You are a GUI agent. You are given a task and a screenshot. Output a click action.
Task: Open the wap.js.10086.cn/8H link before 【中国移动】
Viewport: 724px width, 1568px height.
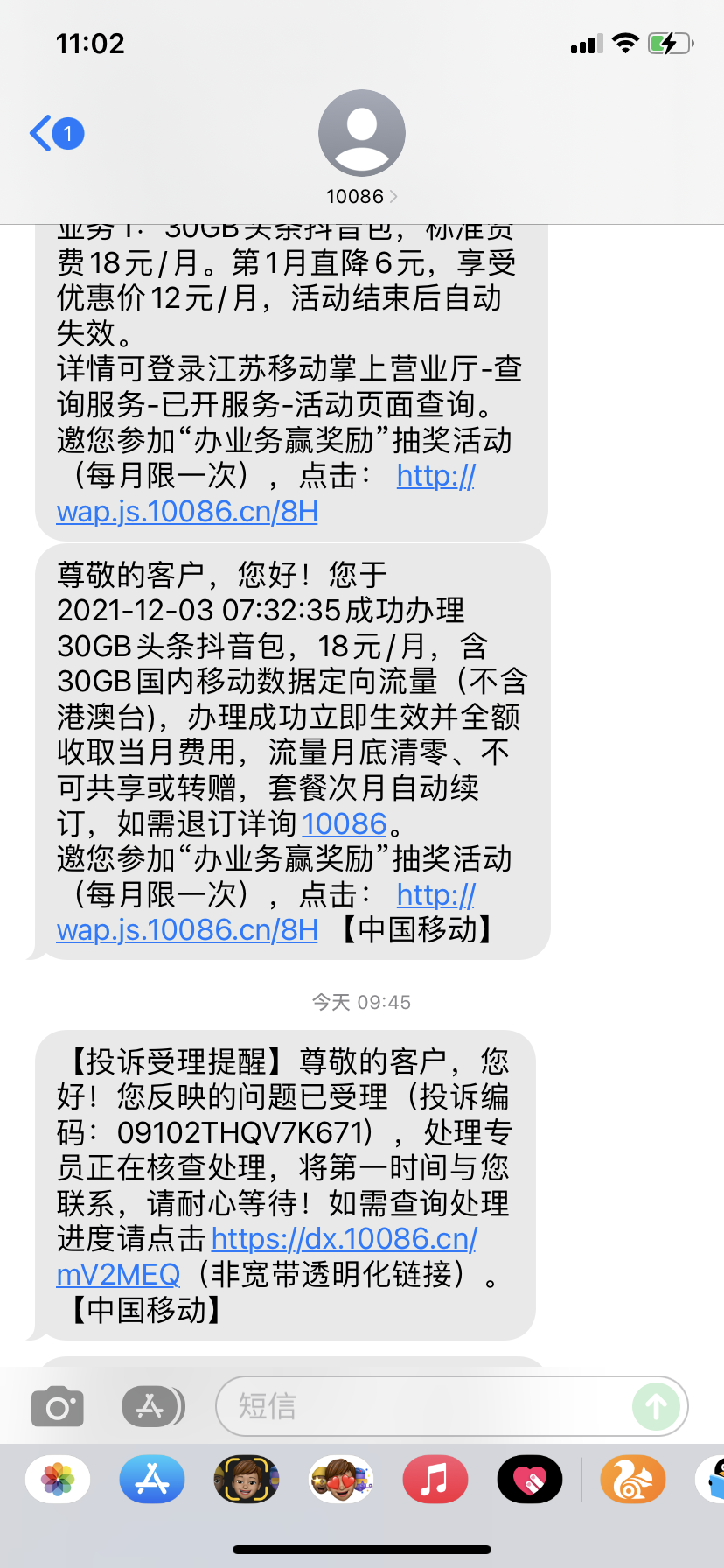coord(187,930)
